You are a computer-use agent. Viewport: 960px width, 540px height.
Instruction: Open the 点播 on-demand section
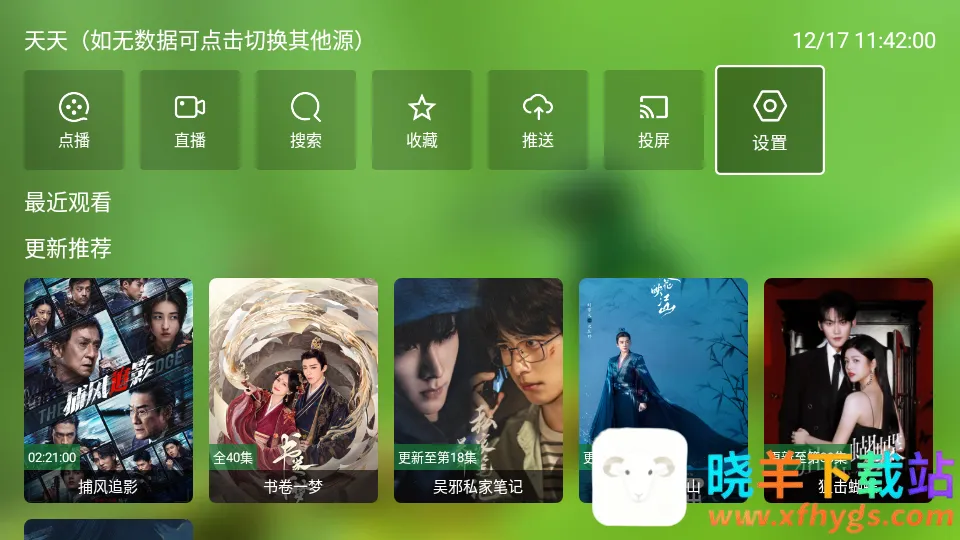pyautogui.click(x=74, y=120)
